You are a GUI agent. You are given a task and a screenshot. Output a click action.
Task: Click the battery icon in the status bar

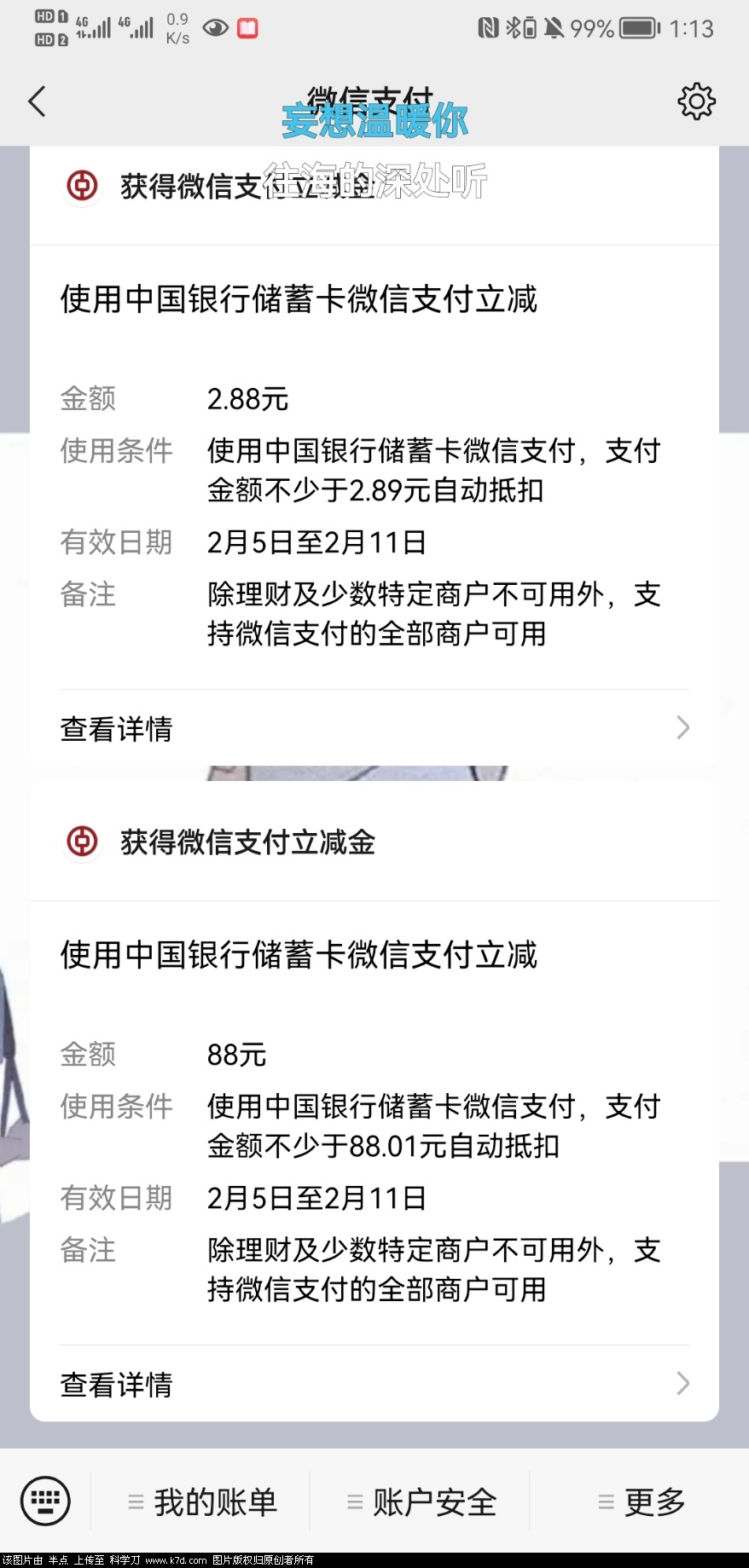click(635, 27)
